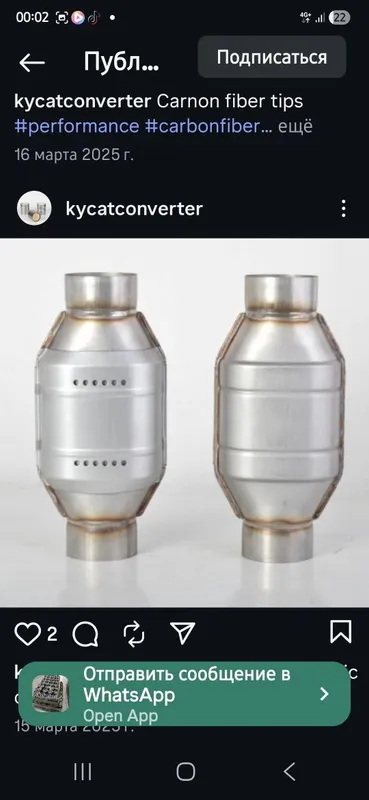The height and width of the screenshot is (800, 369).
Task: Like this post with the heart
Action: tap(27, 634)
